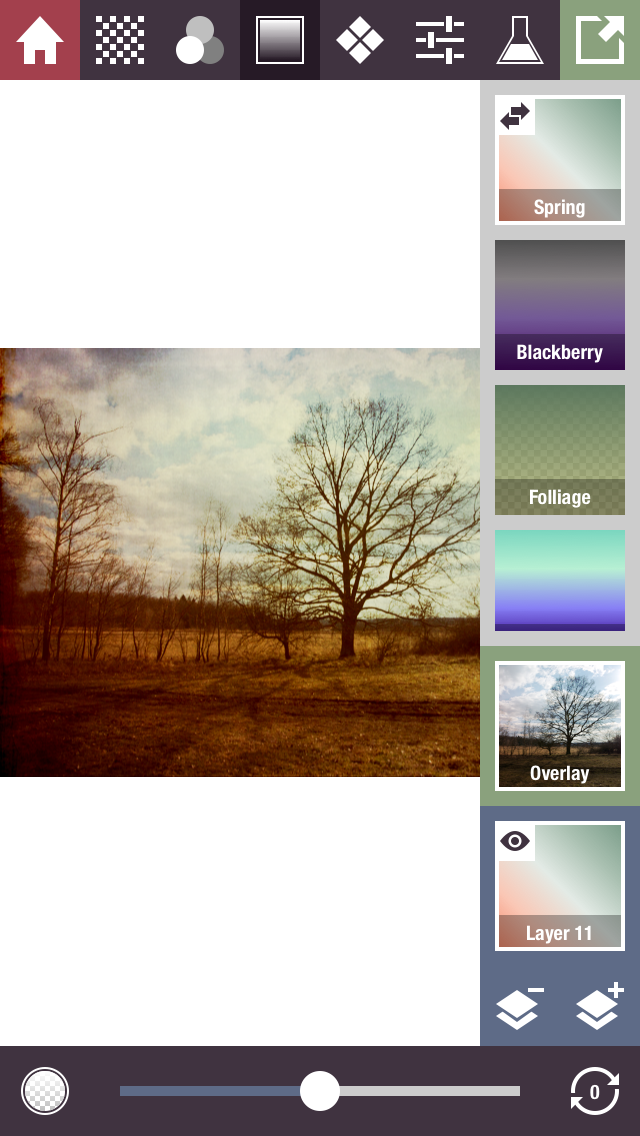Viewport: 640px width, 1136px height.
Task: Tap the transparency circle icon
Action: (45, 1091)
